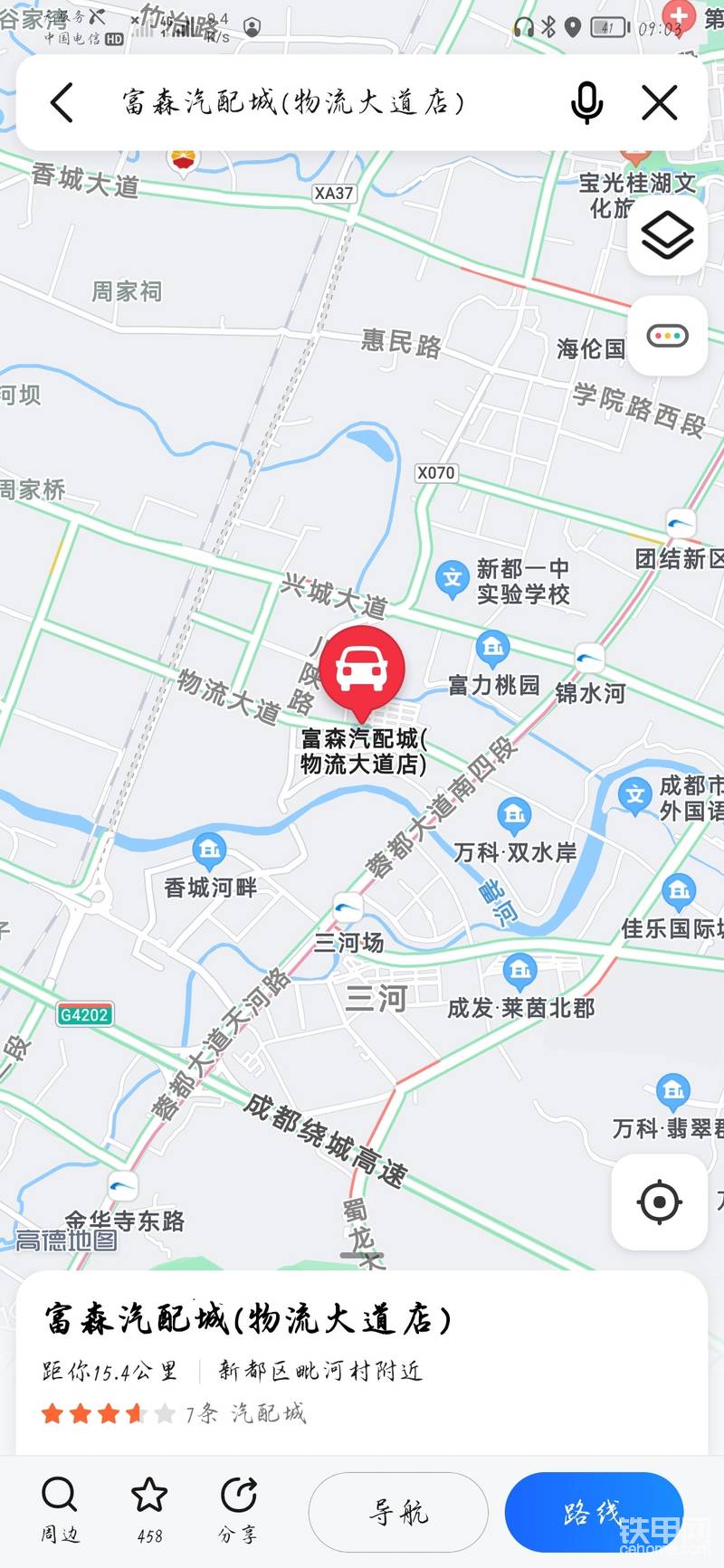Recenter the map on my location
The width and height of the screenshot is (724, 1568).
click(660, 1202)
